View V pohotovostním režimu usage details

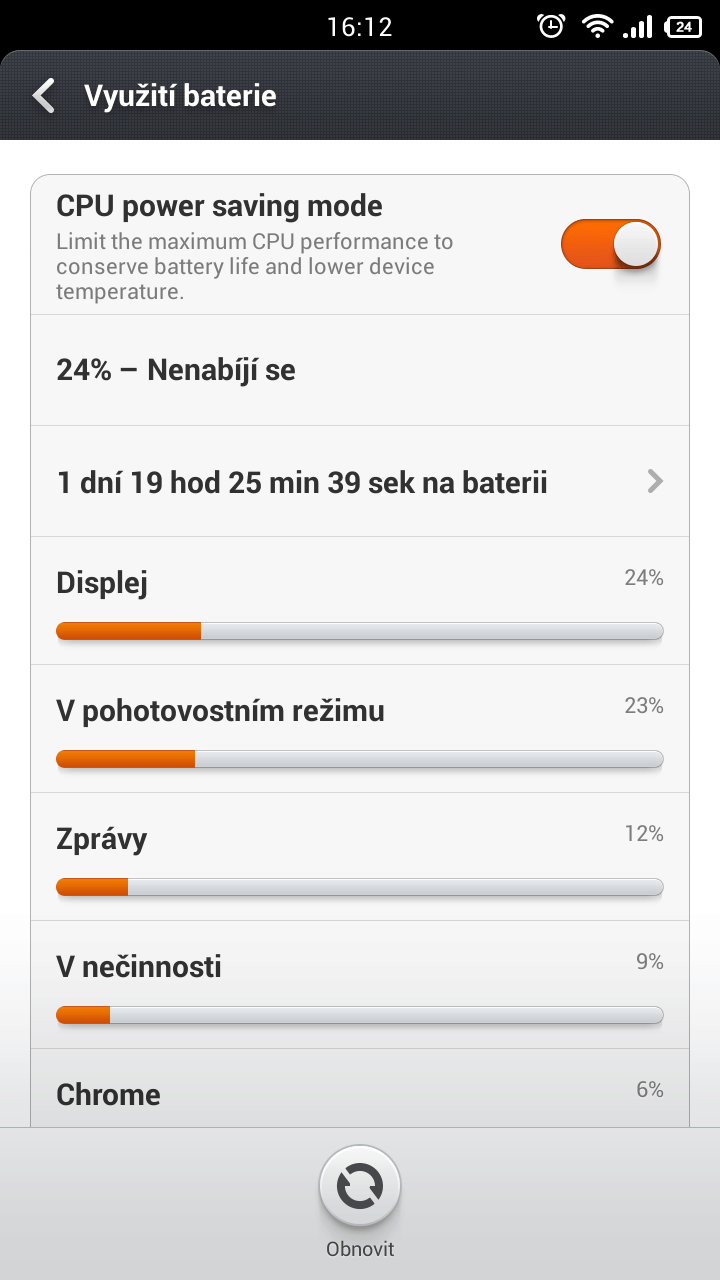coord(360,729)
